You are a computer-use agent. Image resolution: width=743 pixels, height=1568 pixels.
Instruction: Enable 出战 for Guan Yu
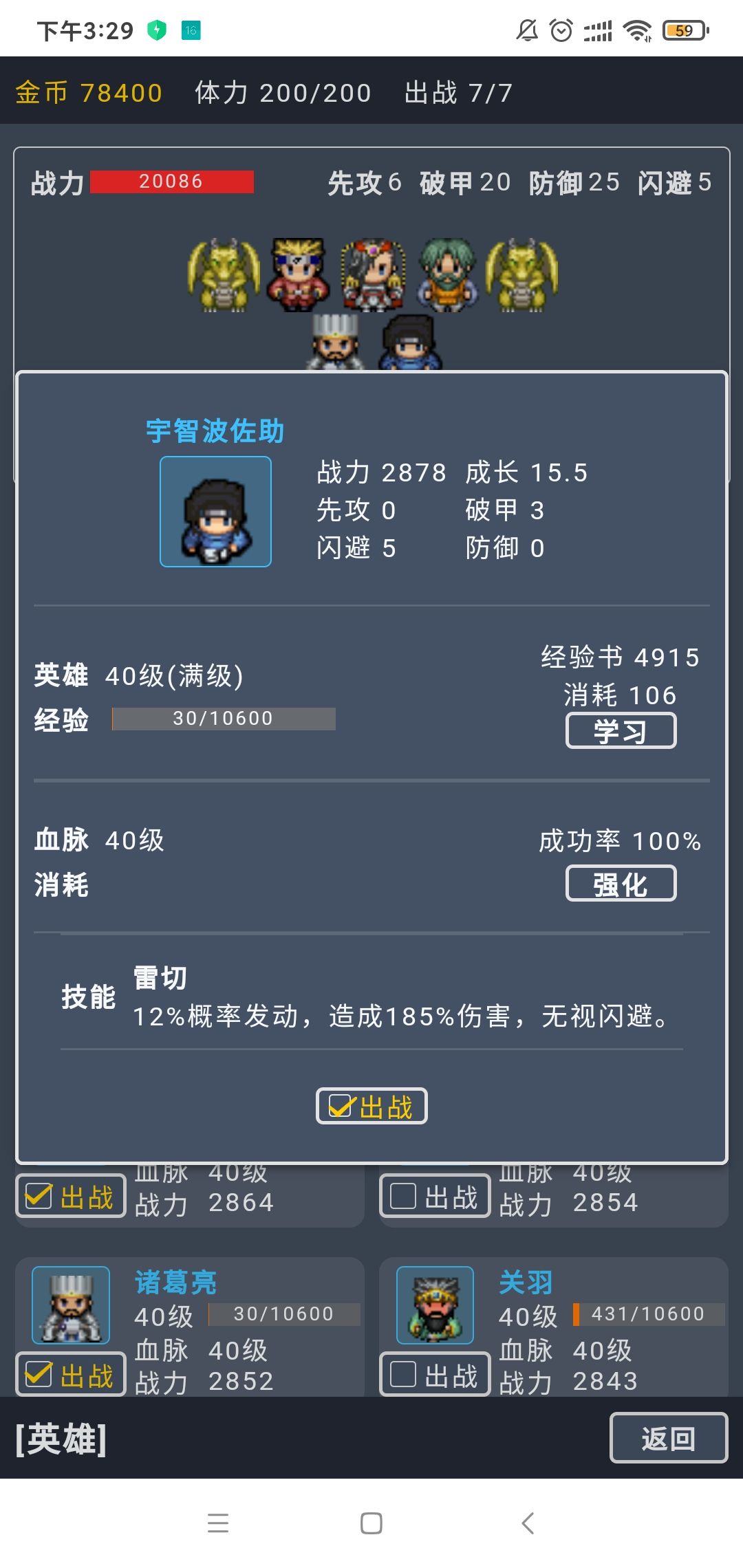pyautogui.click(x=435, y=1372)
